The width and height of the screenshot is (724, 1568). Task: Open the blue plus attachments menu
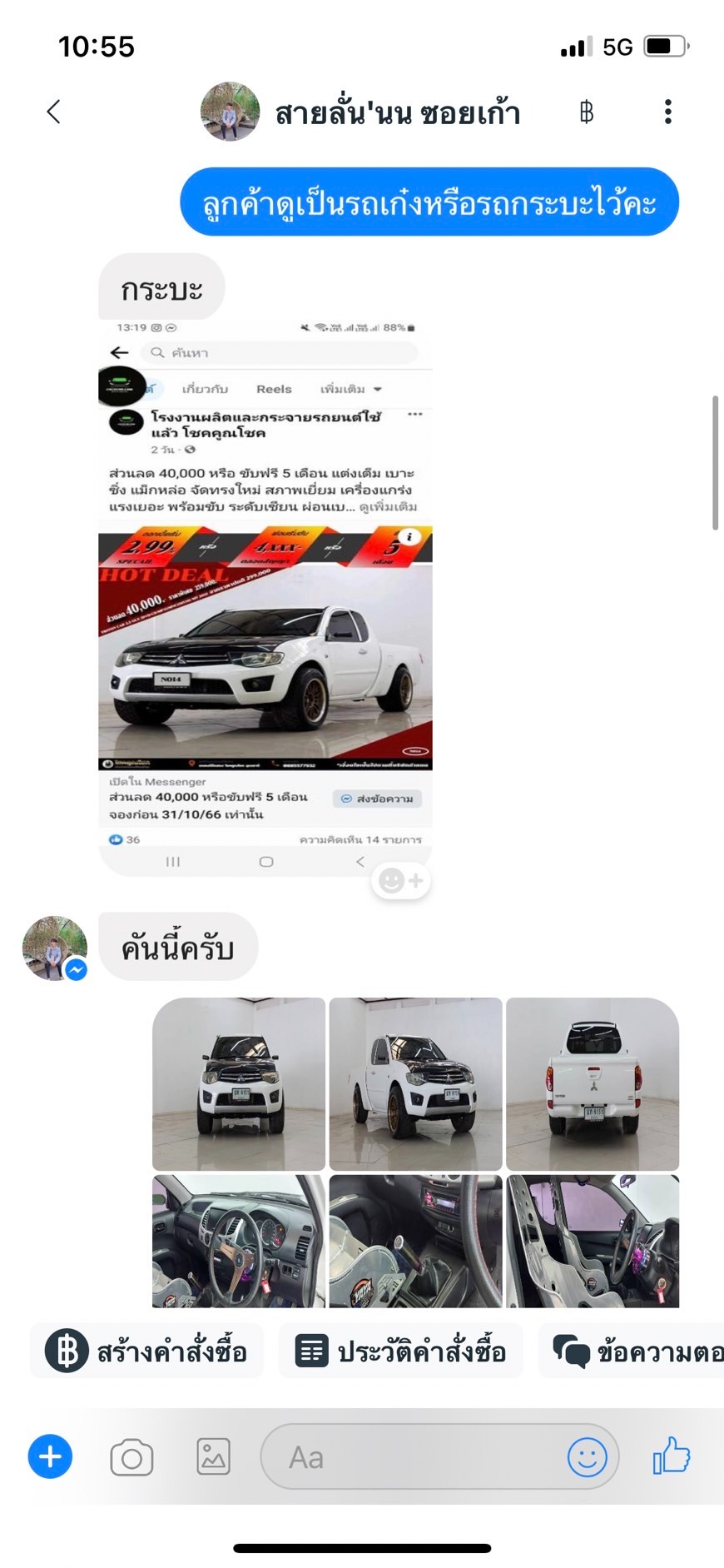coord(50,1456)
